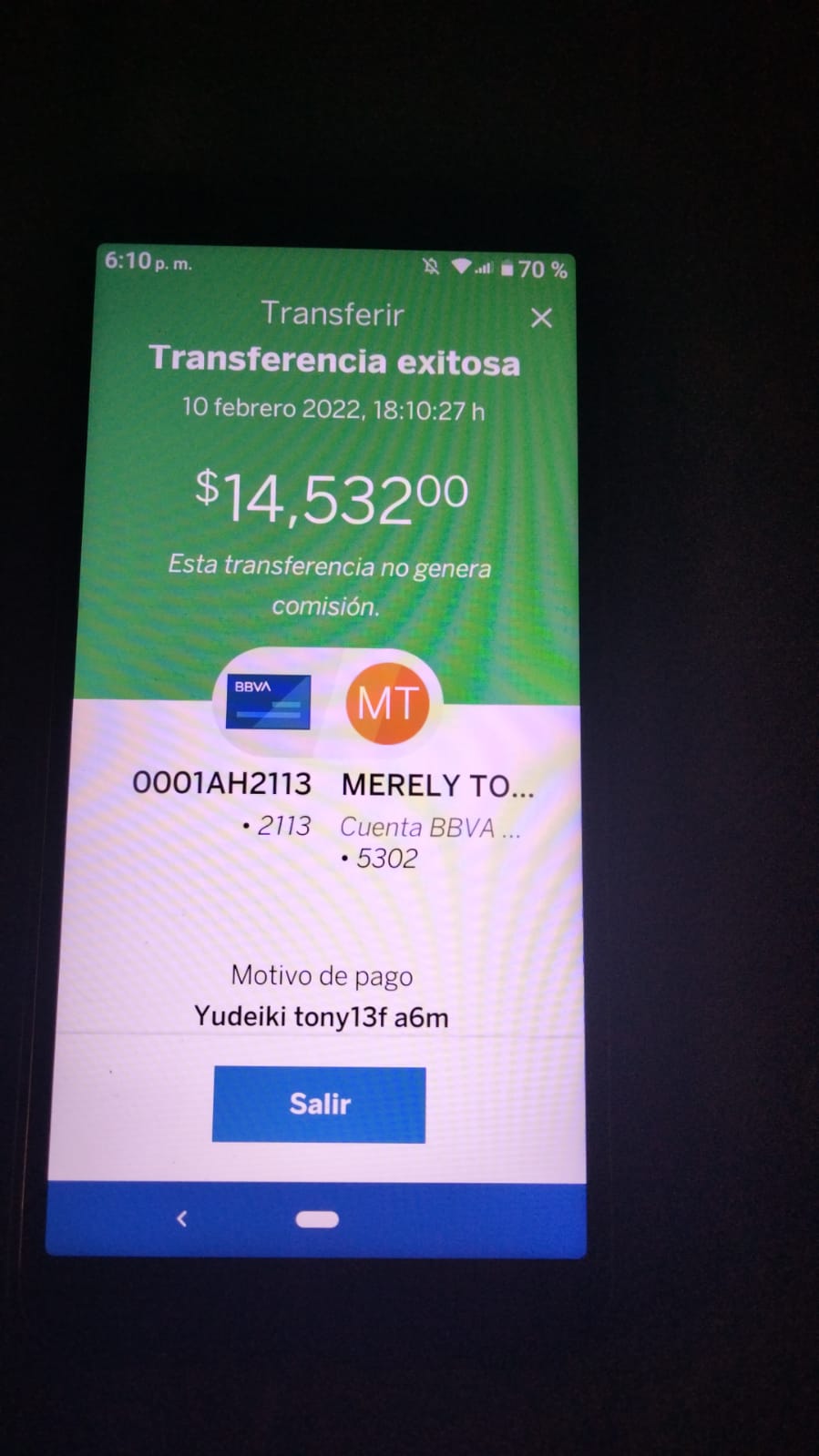Close the transfer confirmation screen
Viewport: 819px width, 1456px height.
pyautogui.click(x=541, y=318)
